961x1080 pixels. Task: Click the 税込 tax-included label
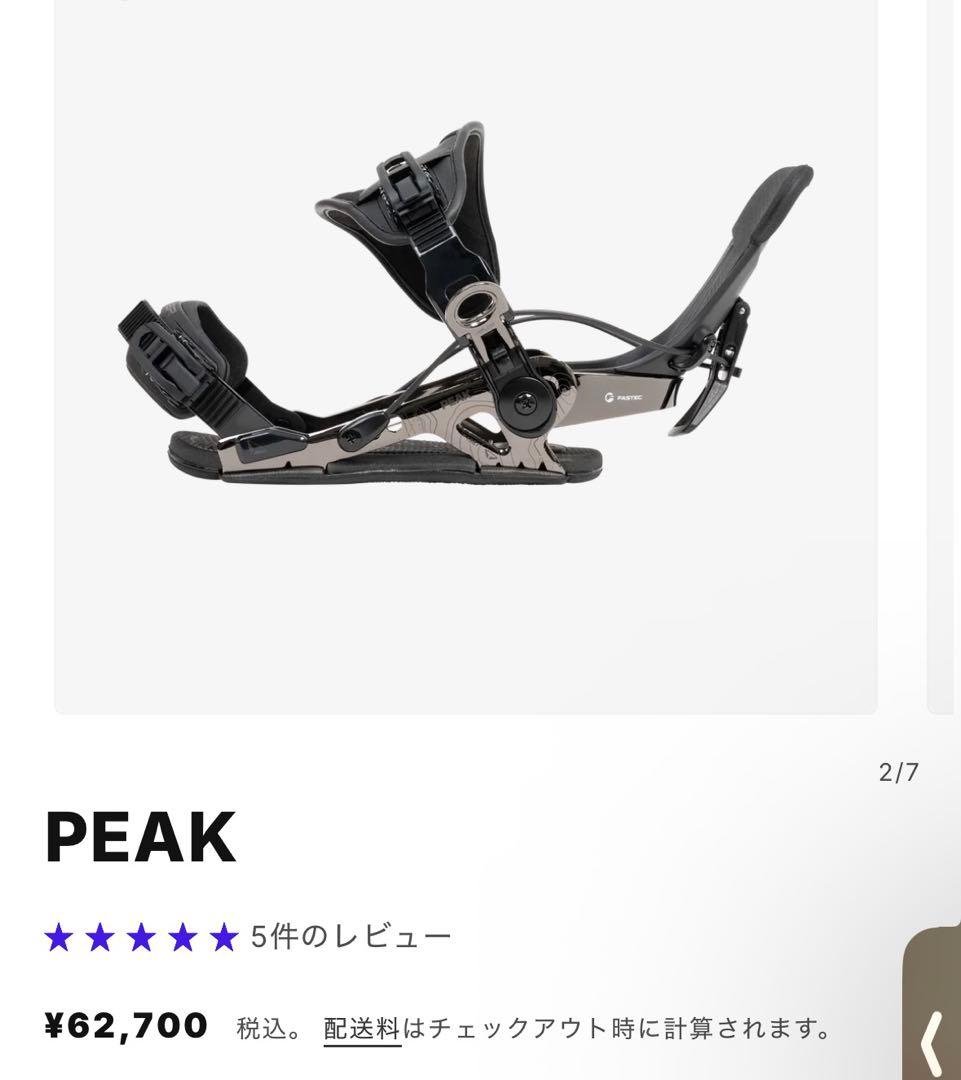coord(262,1025)
